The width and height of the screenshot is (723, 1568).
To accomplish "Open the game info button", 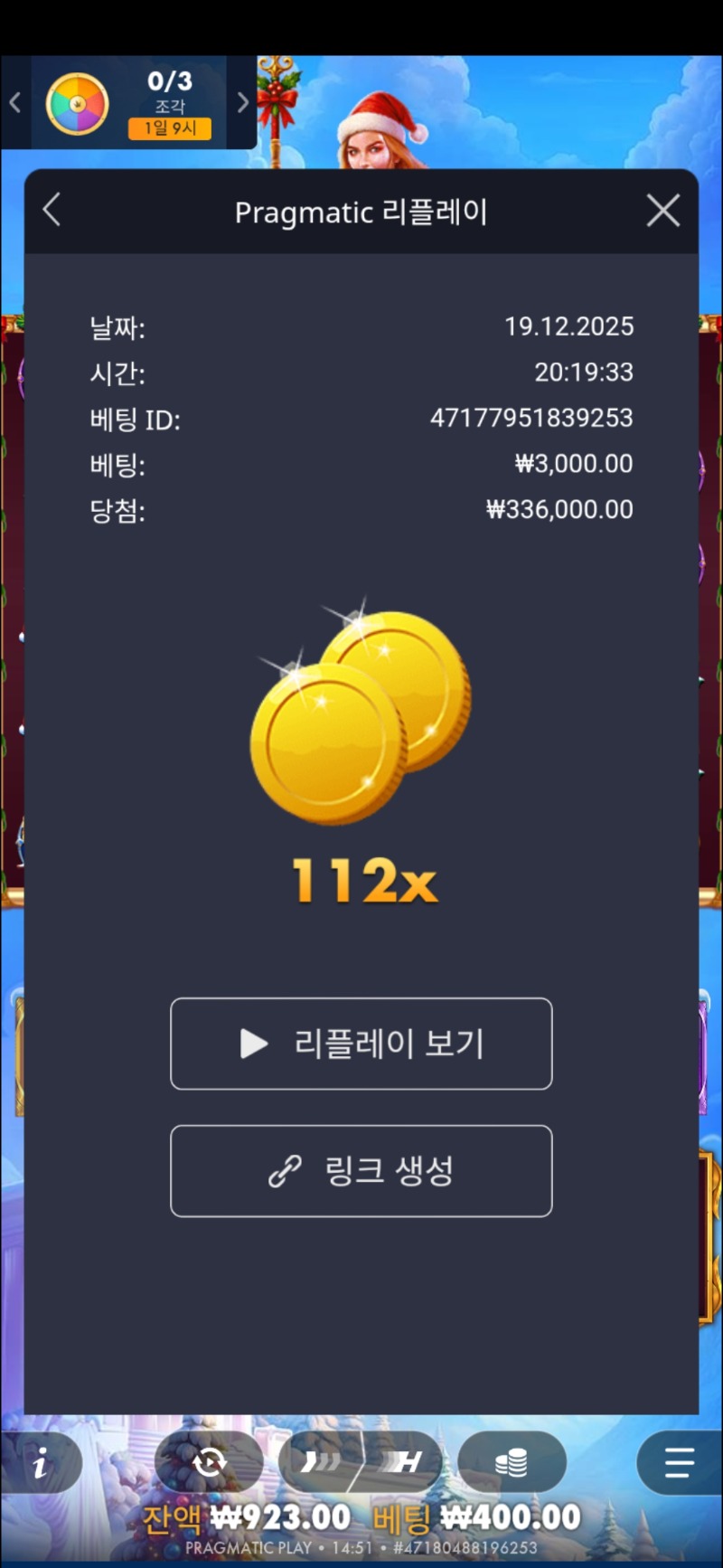I will 41,1462.
